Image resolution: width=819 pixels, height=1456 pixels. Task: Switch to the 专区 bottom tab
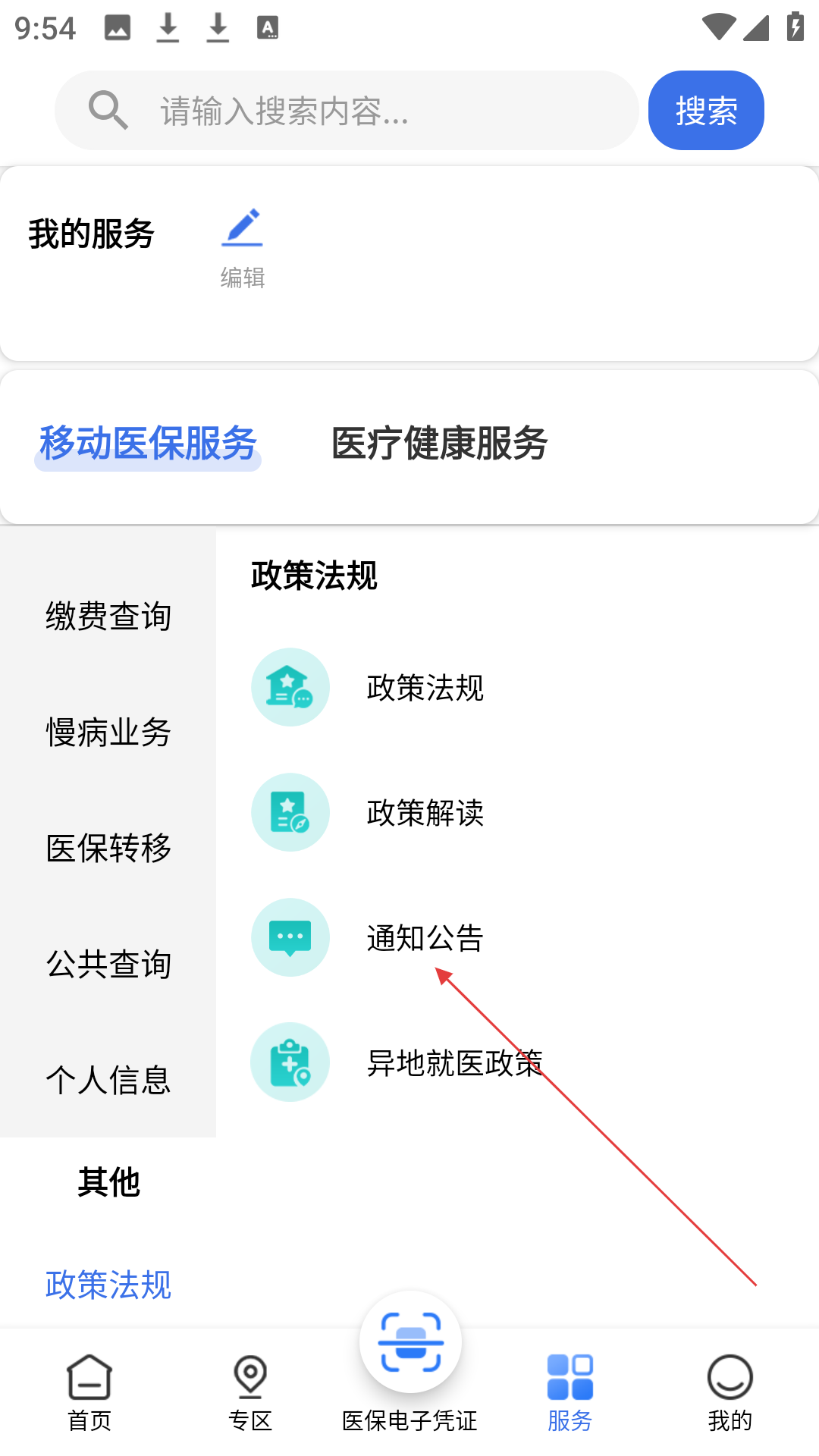click(x=250, y=1393)
